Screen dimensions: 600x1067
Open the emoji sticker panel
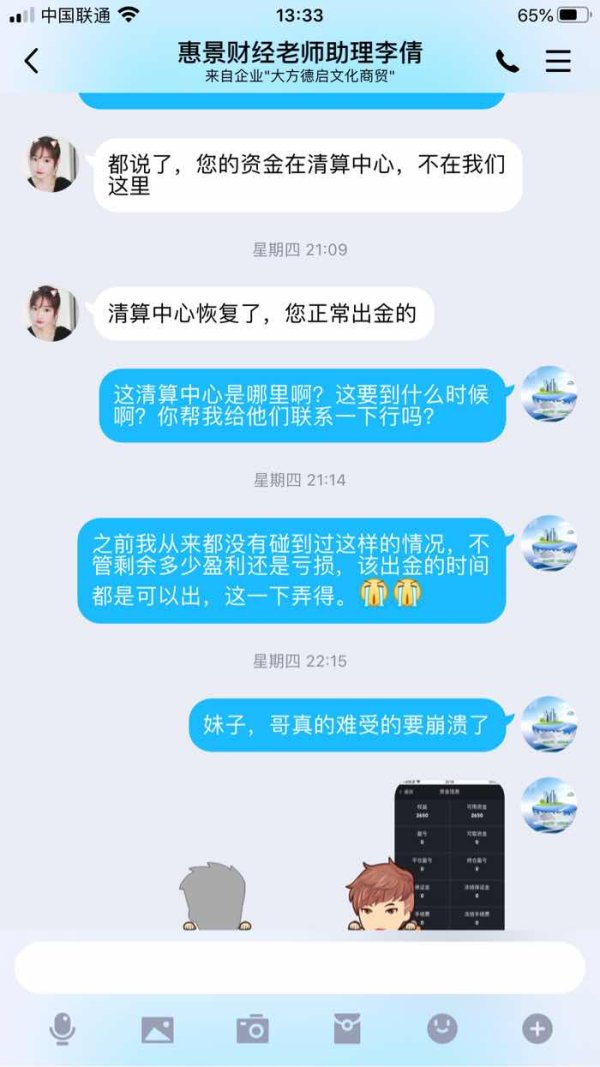pos(442,1029)
